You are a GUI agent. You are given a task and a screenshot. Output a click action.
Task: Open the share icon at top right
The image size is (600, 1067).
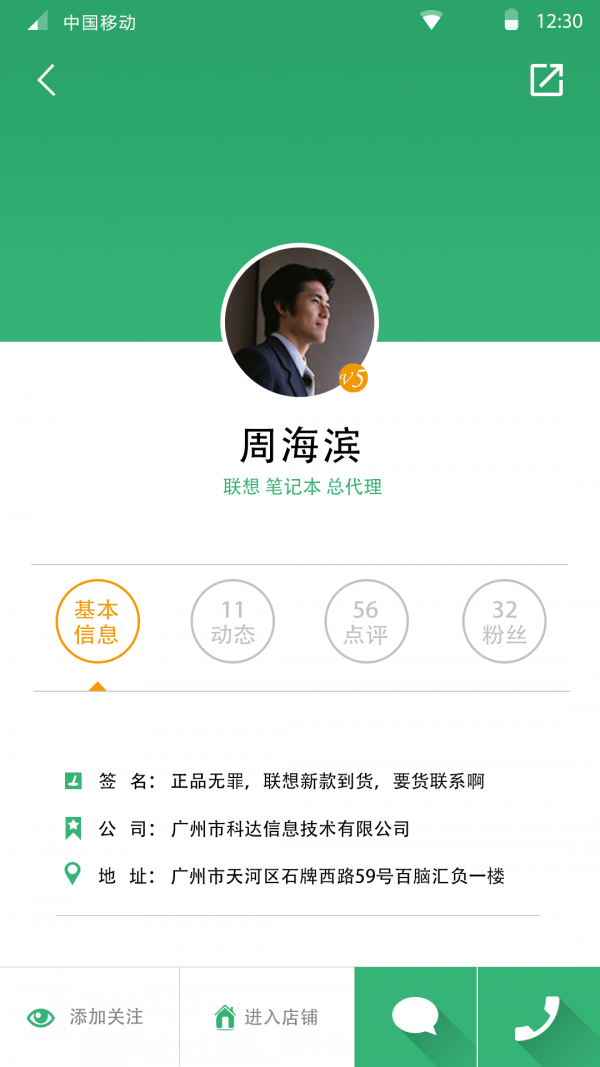click(x=546, y=80)
